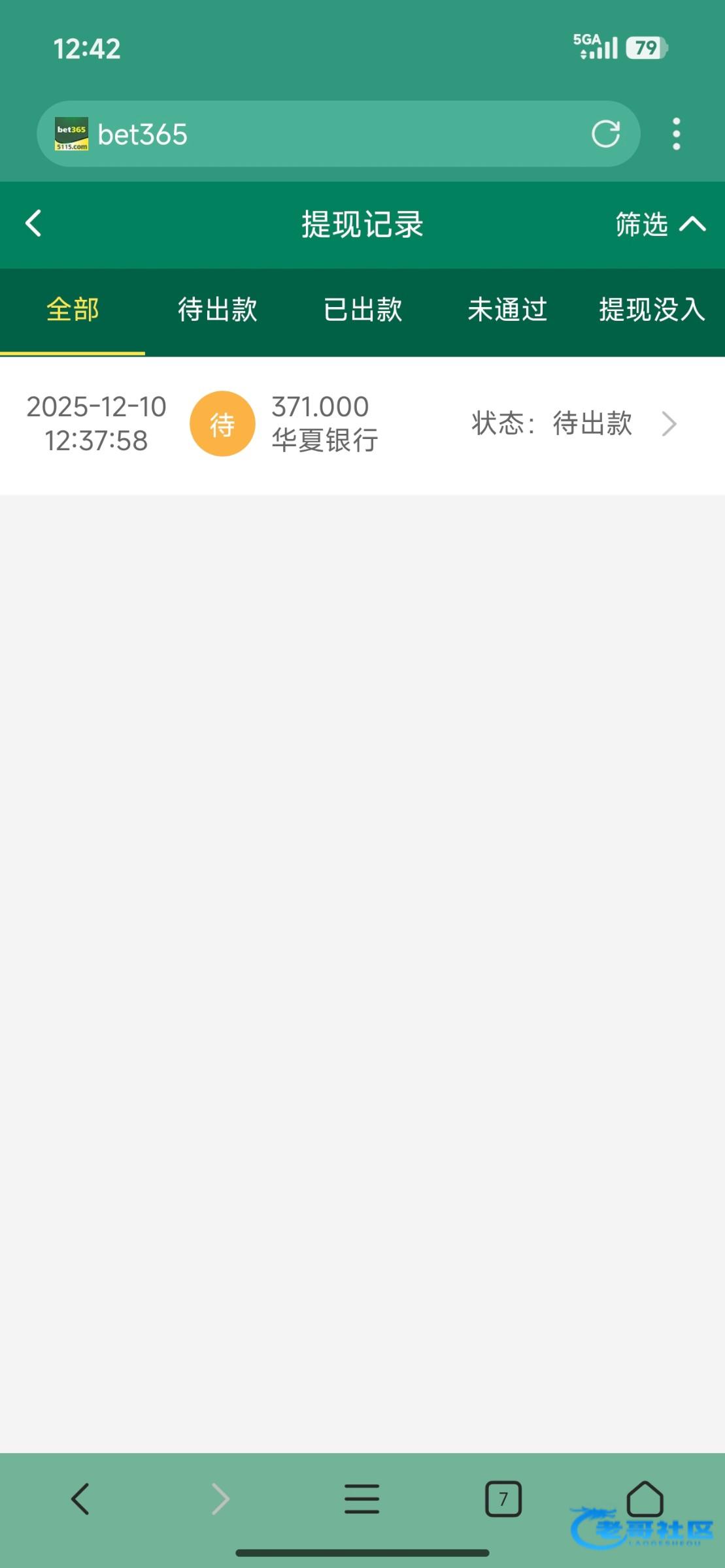Reload the bet365 page
The width and height of the screenshot is (725, 1568).
tap(605, 134)
